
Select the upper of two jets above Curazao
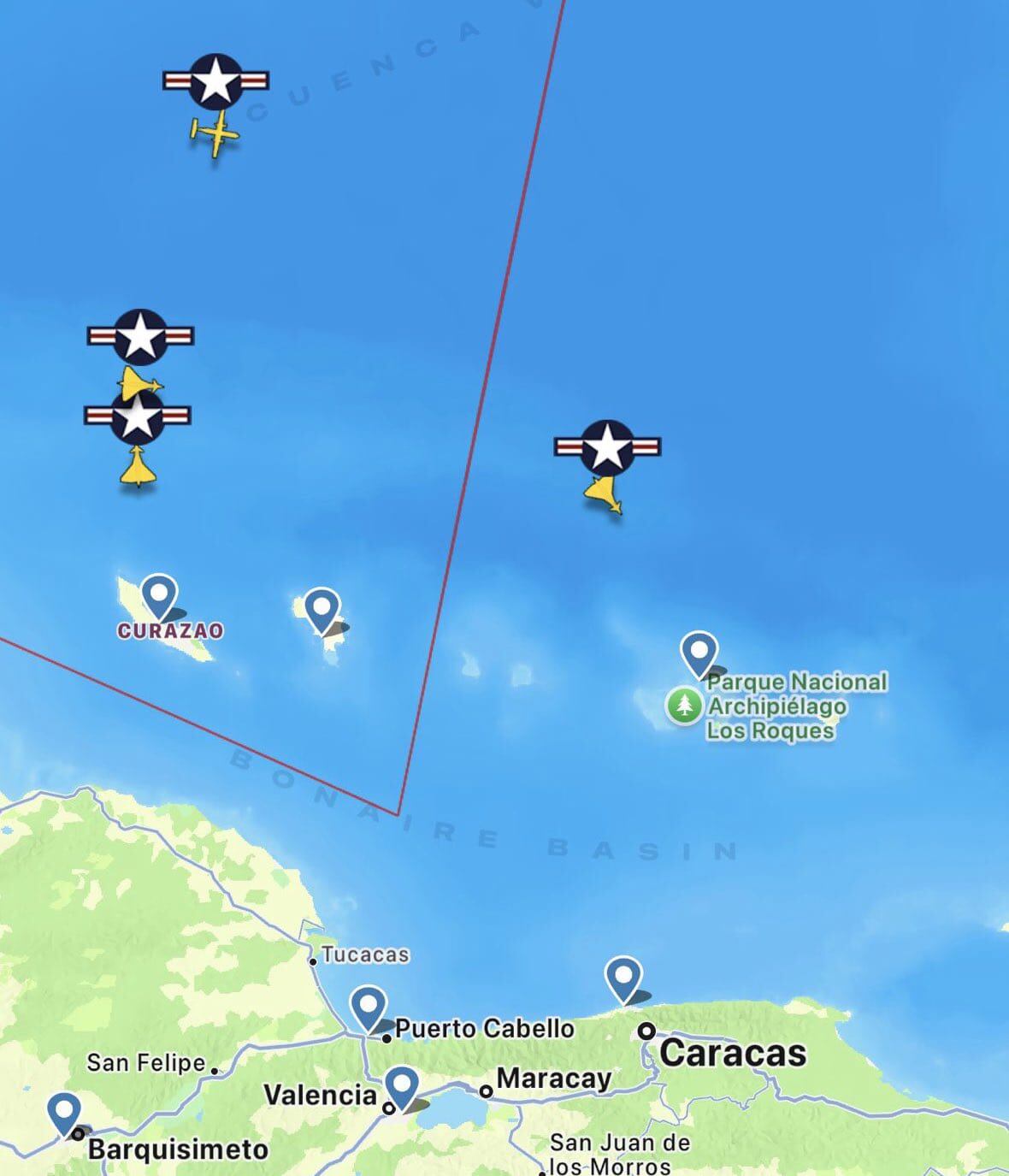pos(139,382)
